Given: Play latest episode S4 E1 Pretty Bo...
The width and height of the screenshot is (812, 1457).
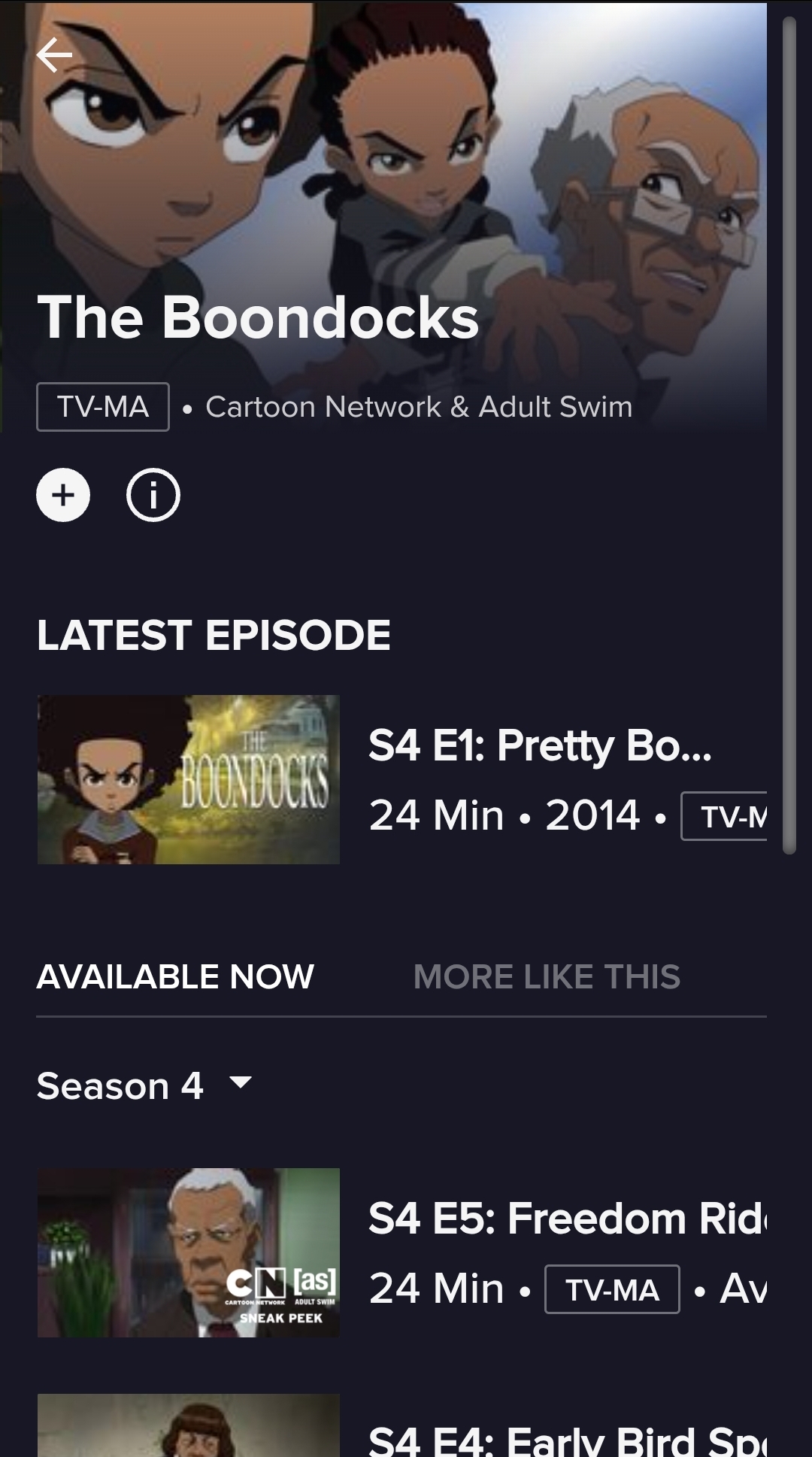Looking at the screenshot, I should click(189, 779).
